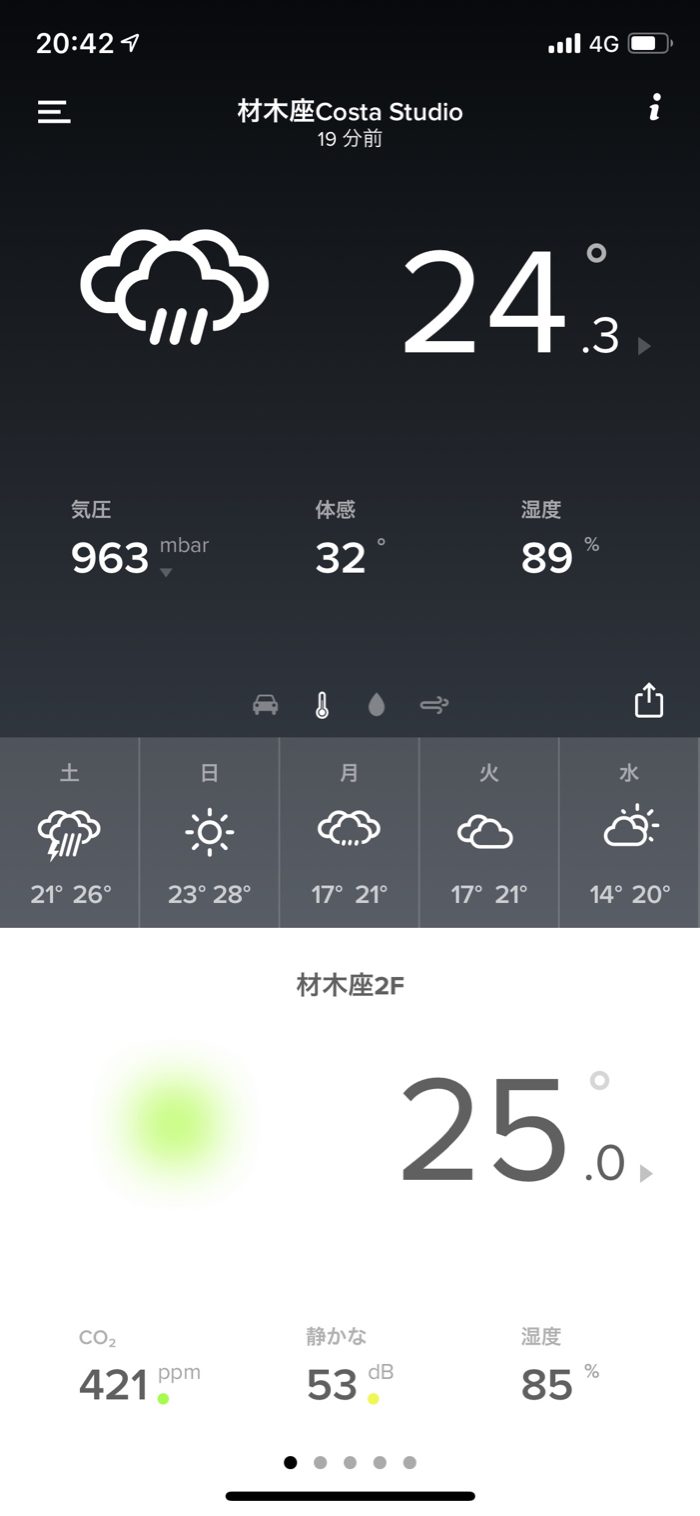Open the info icon
Screen dimensions: 700x1516
[x=654, y=109]
